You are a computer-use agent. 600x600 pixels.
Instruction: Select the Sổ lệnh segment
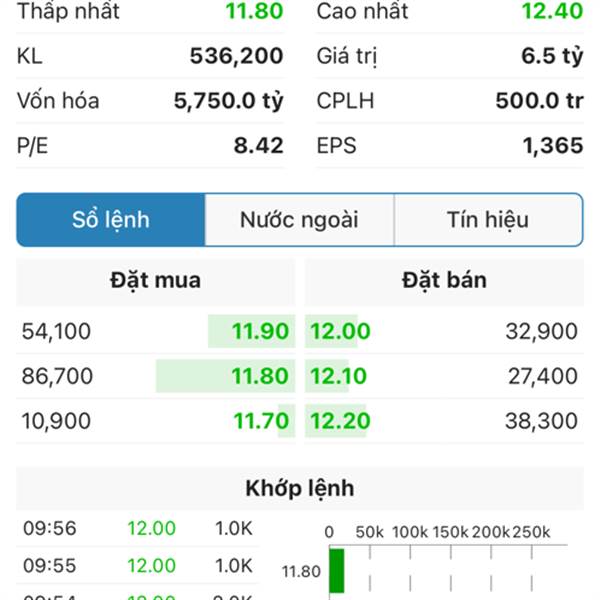tap(111, 220)
